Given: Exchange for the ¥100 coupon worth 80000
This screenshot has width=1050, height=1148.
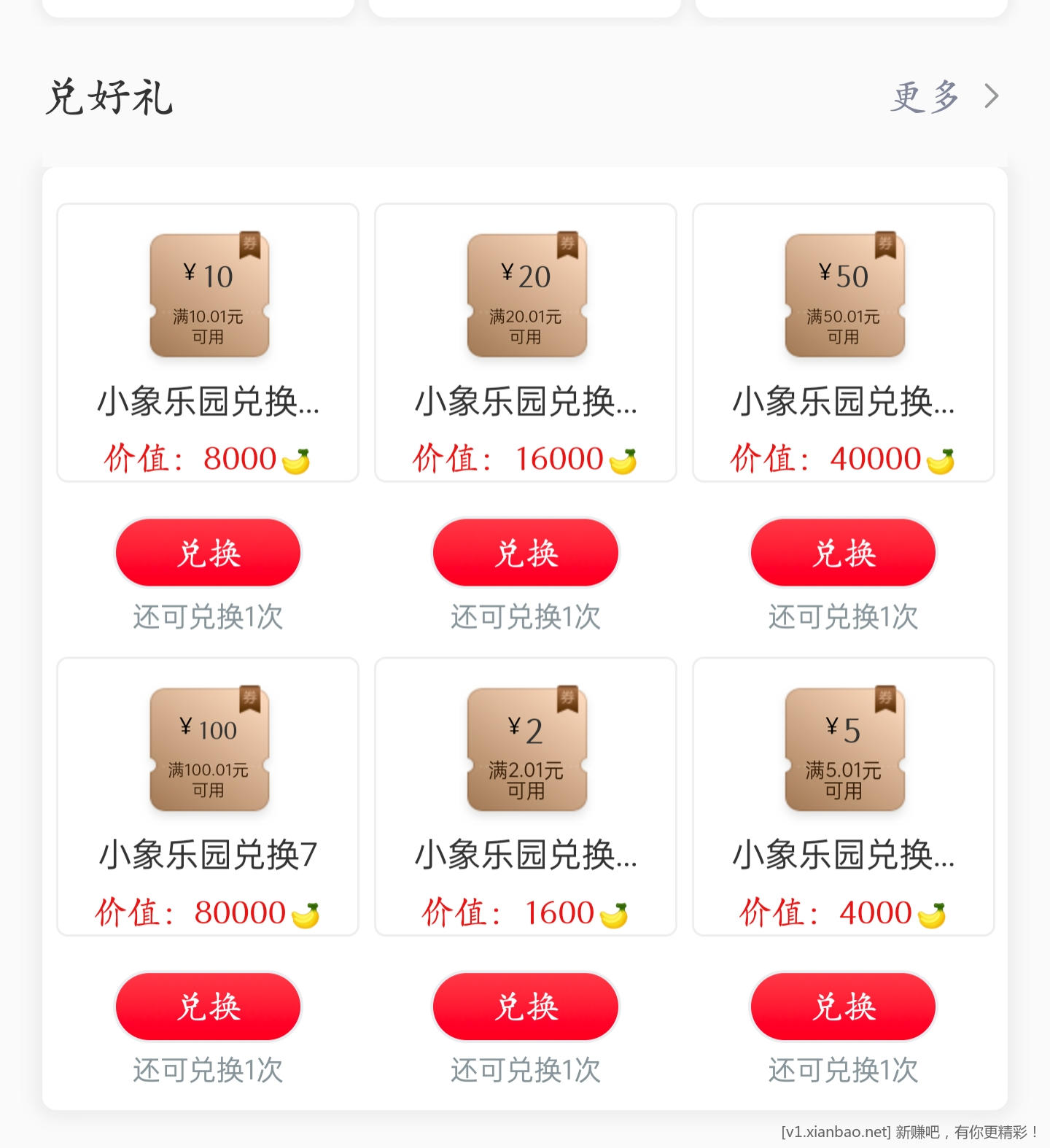Looking at the screenshot, I should [208, 1007].
